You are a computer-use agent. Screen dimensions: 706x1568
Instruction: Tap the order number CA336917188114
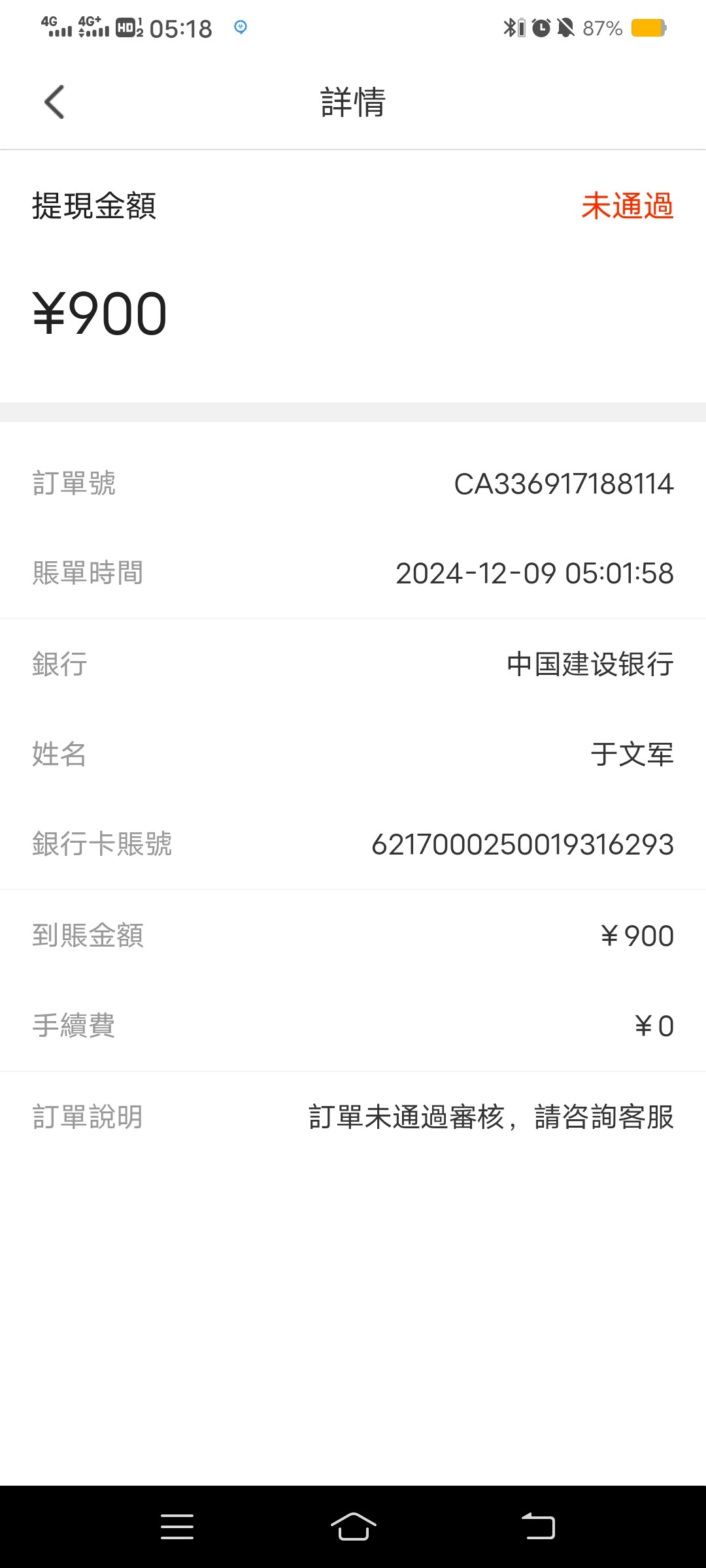(563, 483)
